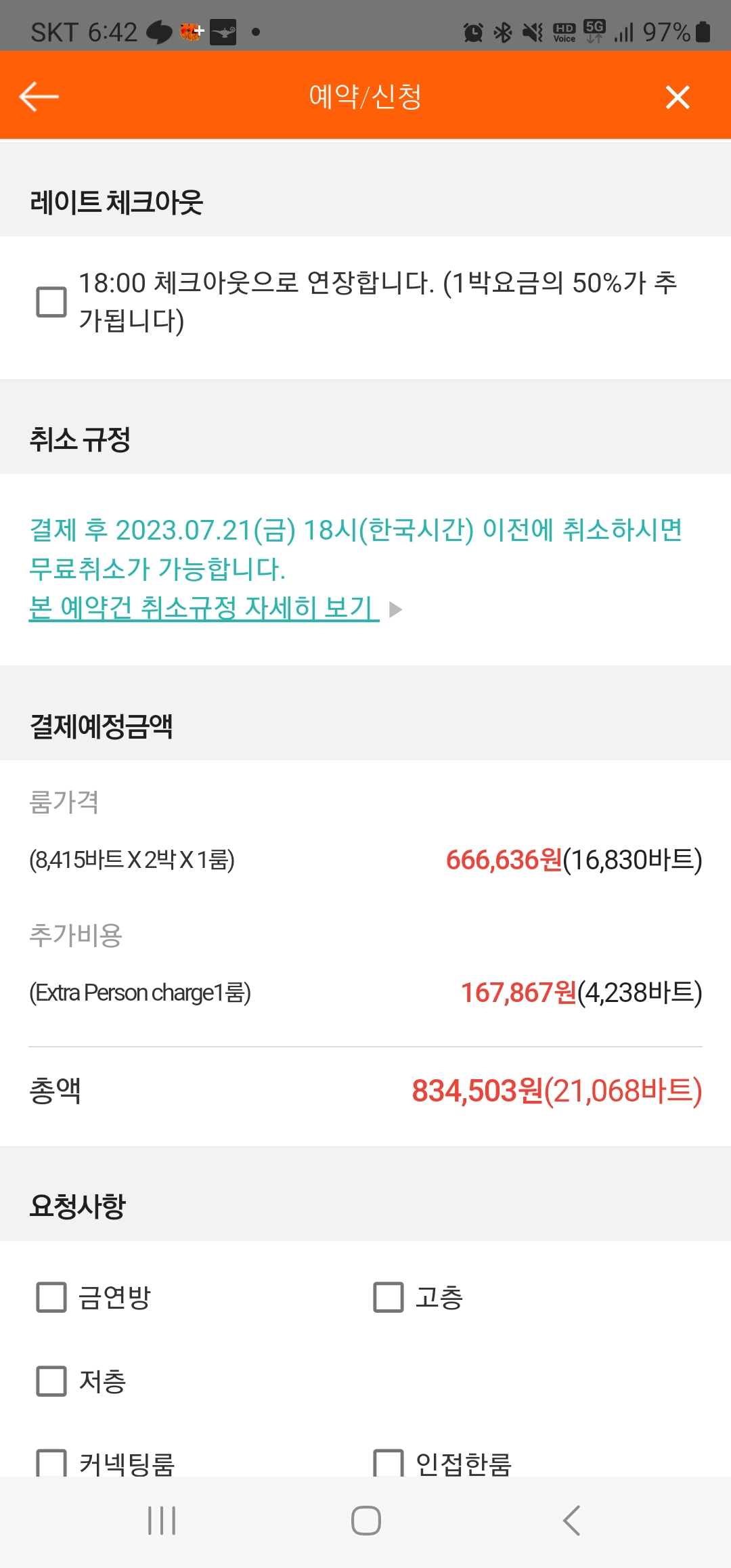731x1568 pixels.
Task: Select the 고층 request checkbox
Action: click(x=389, y=1297)
